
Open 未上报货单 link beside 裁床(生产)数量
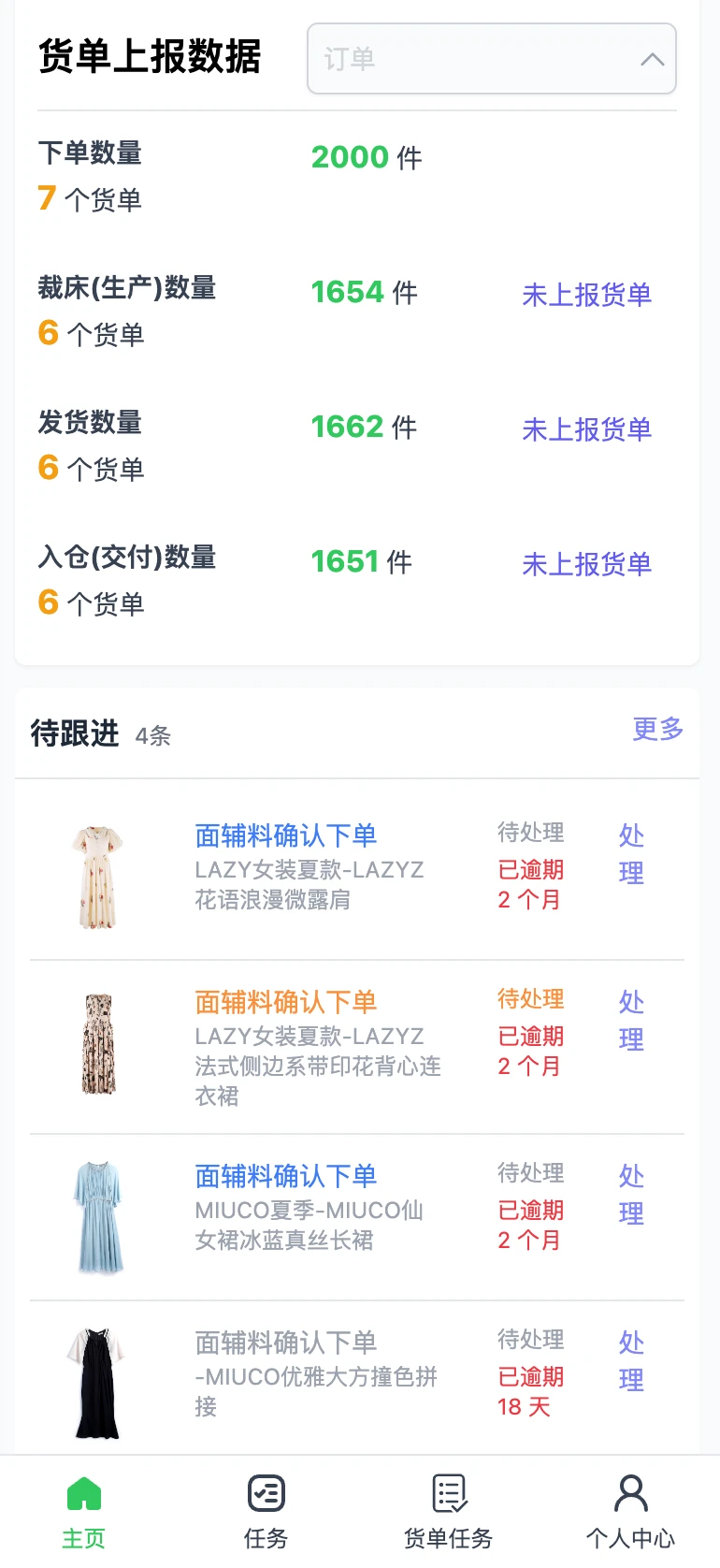586,294
